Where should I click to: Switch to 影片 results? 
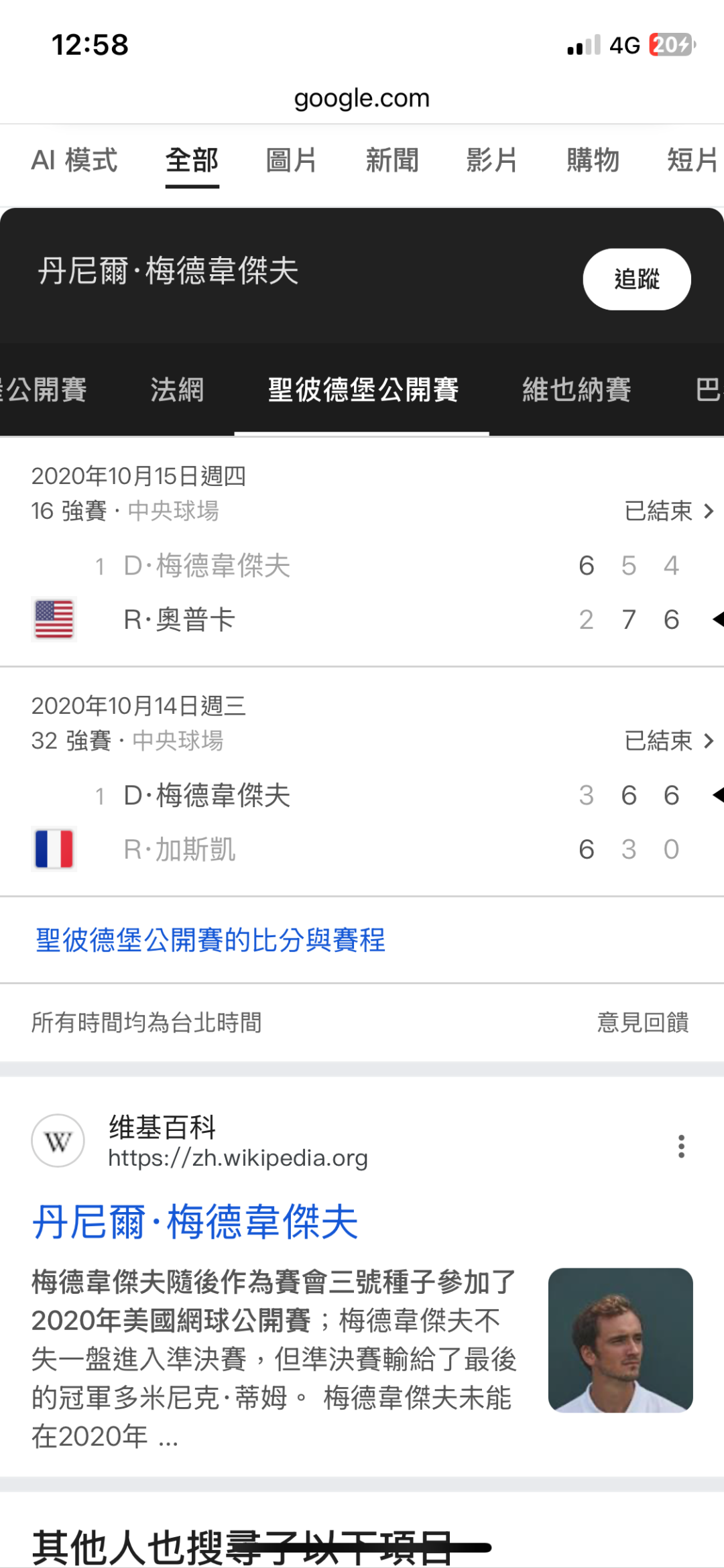(491, 161)
